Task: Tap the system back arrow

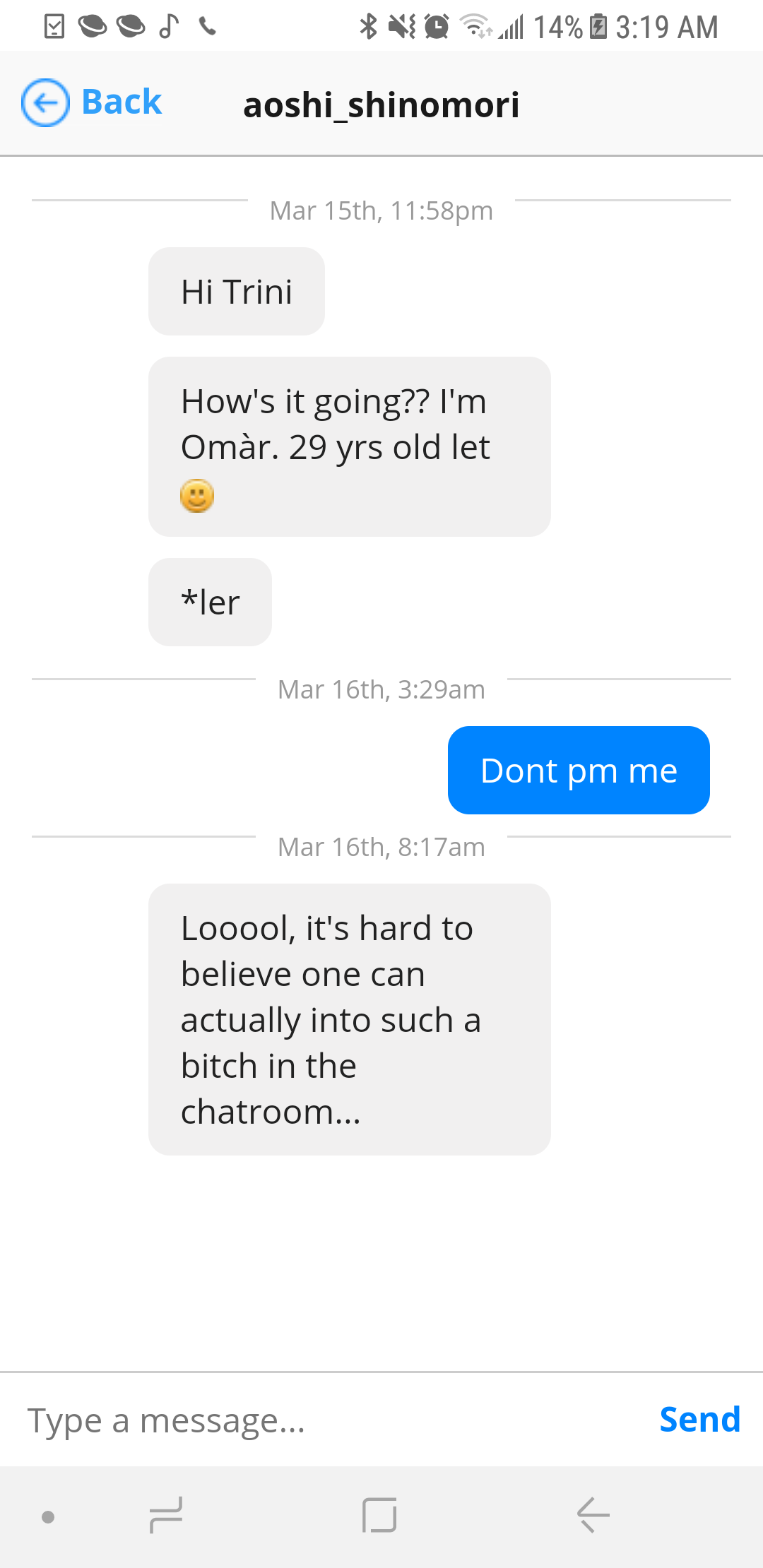Action: coord(593,1516)
